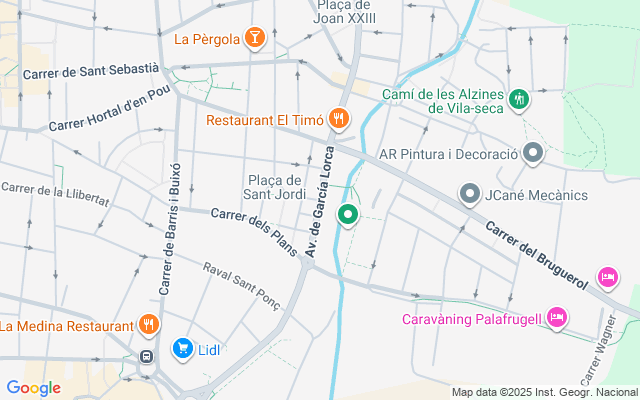This screenshot has height=400, width=640.
Task: Tap the transit station icon beside Lidl
Action: pyautogui.click(x=147, y=356)
